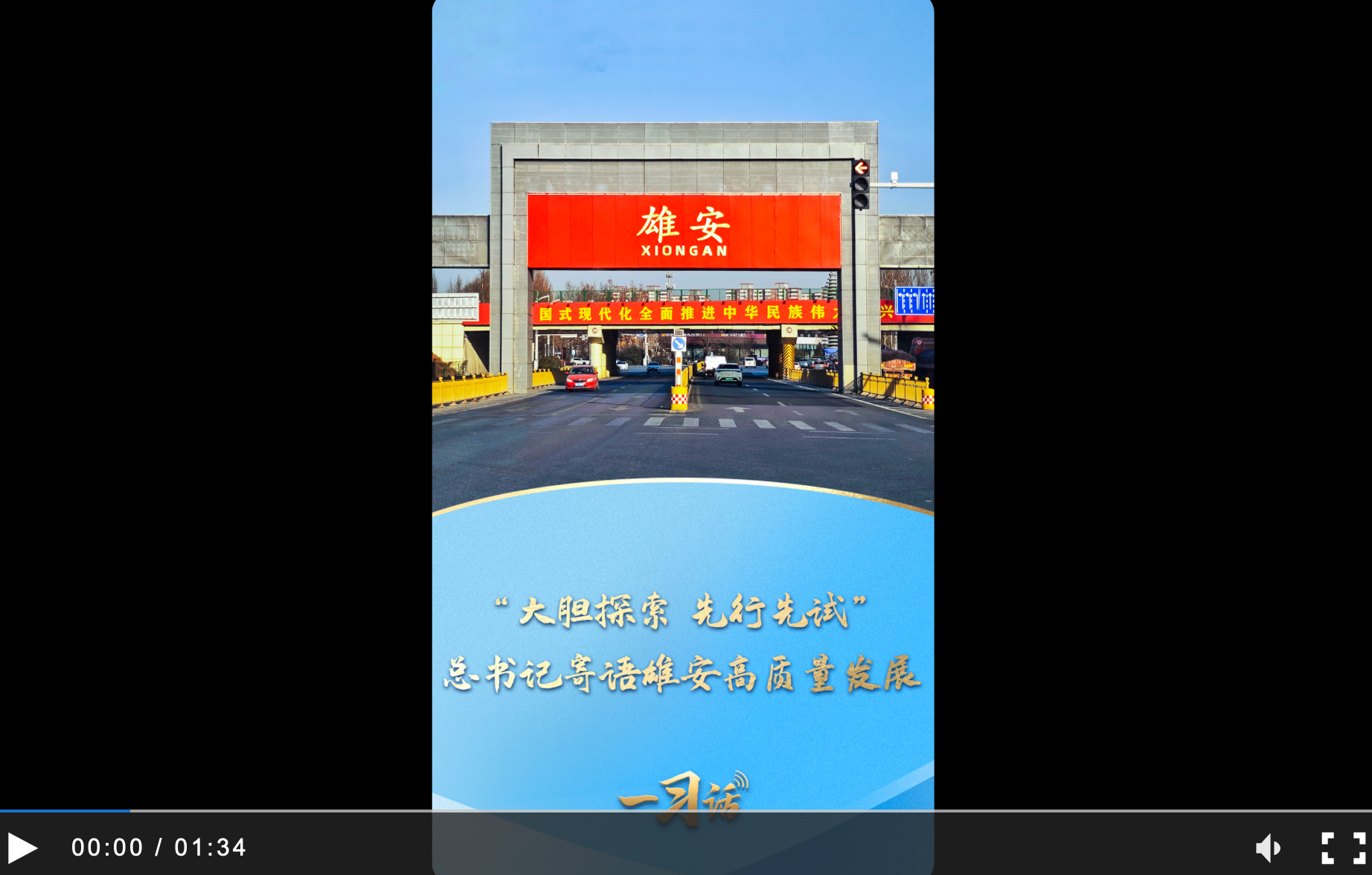
Task: Play the video
Action: (x=22, y=848)
